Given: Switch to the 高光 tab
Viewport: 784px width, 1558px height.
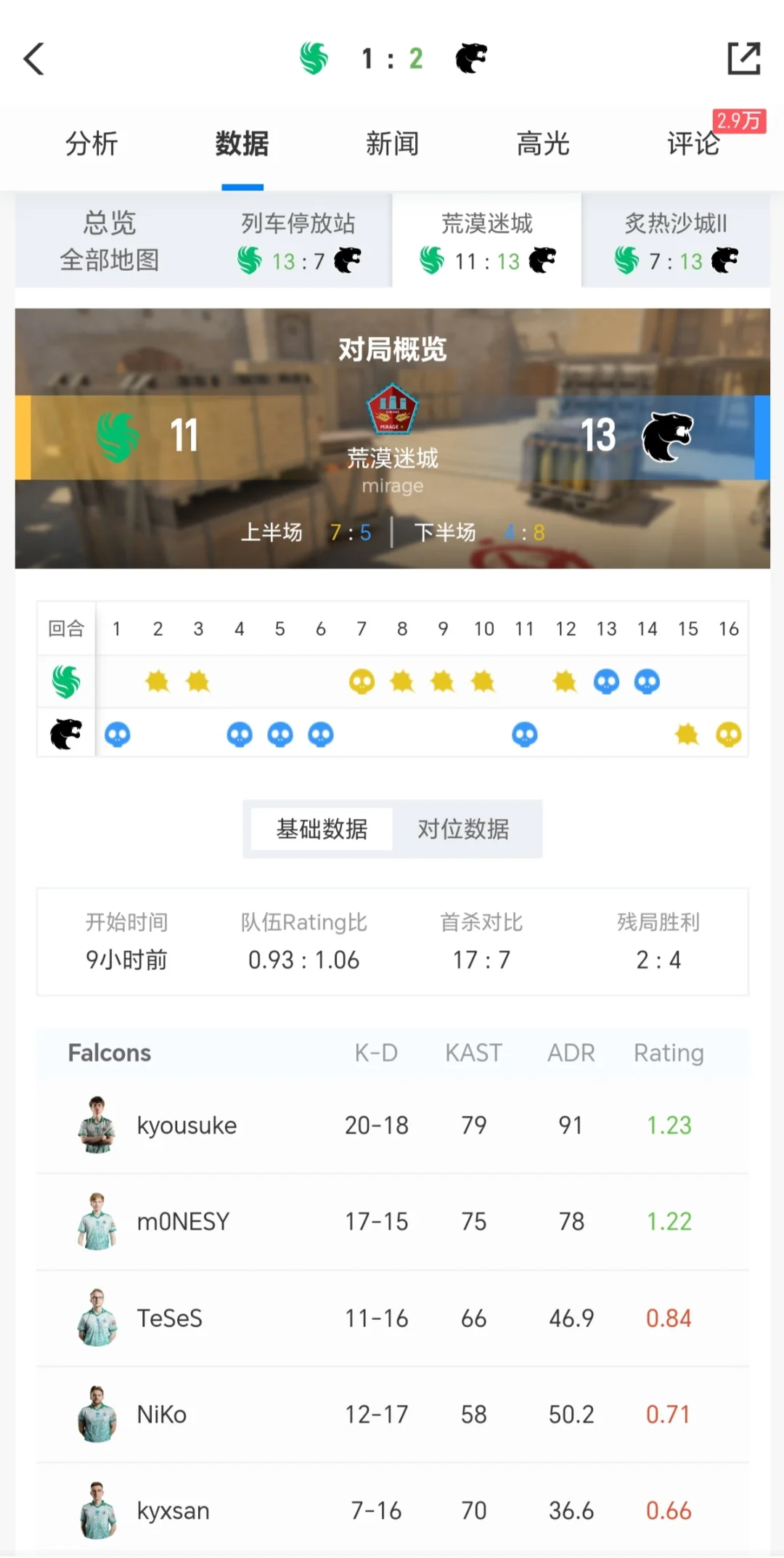Looking at the screenshot, I should point(542,144).
